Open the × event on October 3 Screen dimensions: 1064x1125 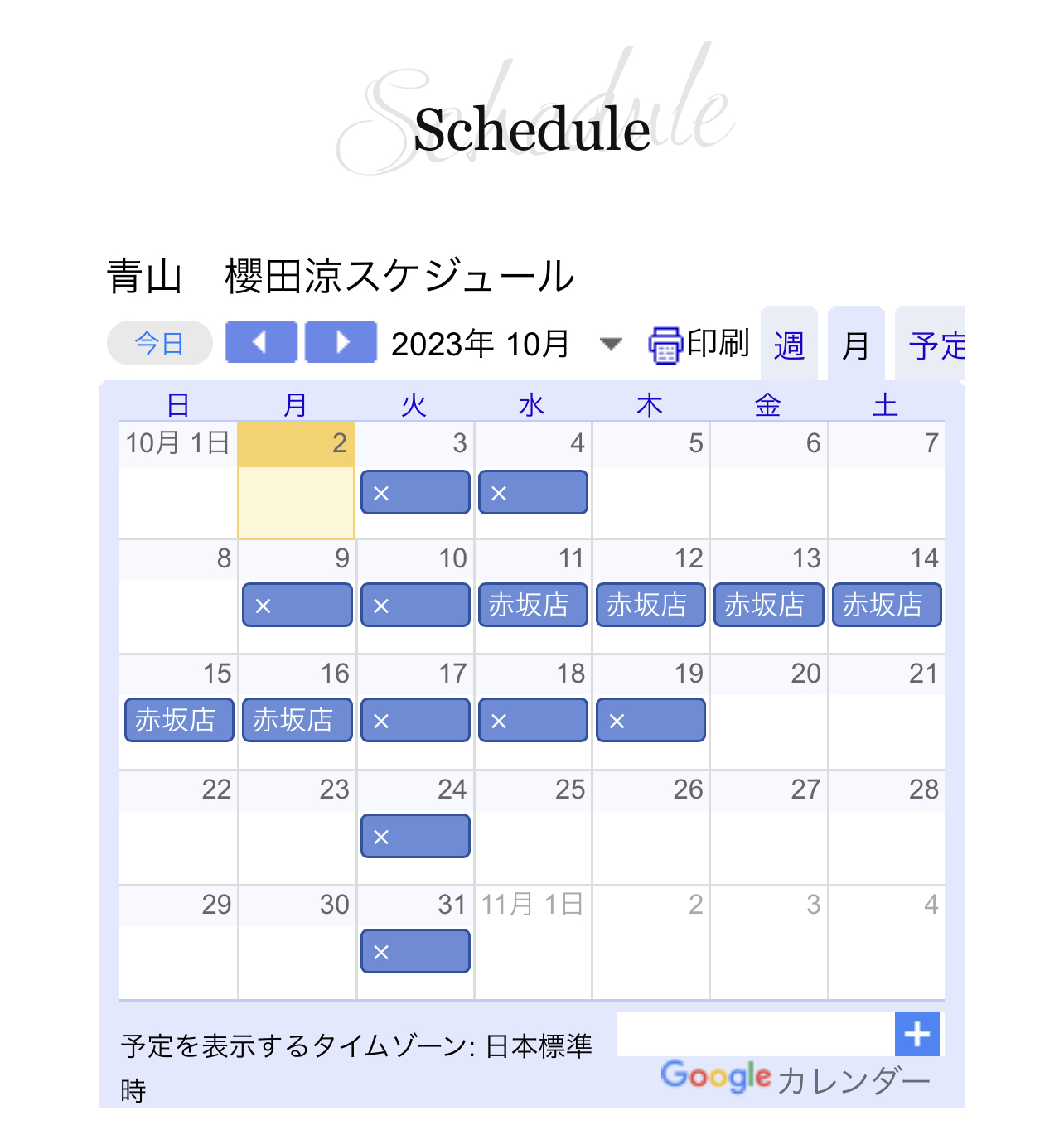(x=415, y=493)
